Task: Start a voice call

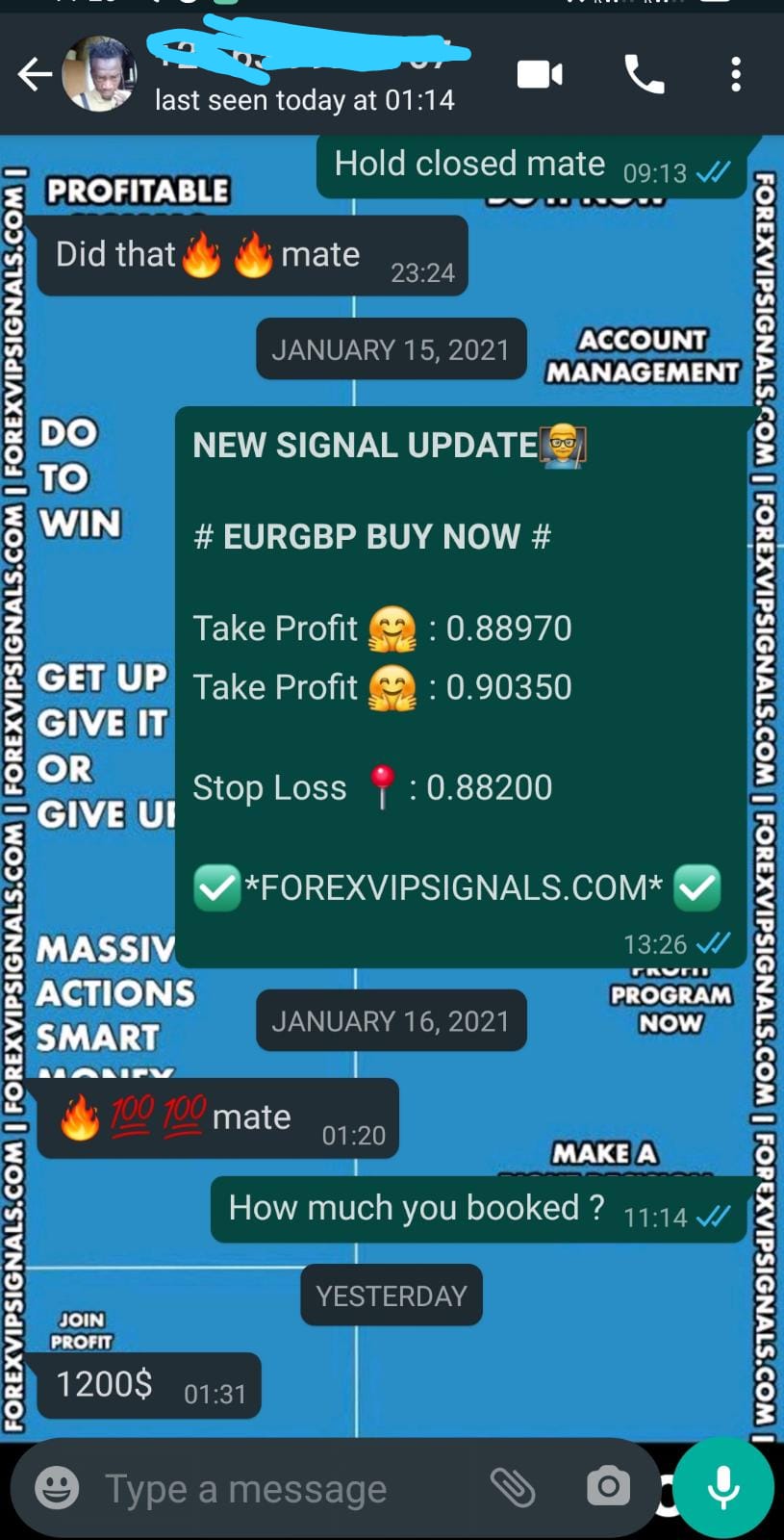Action: (644, 74)
